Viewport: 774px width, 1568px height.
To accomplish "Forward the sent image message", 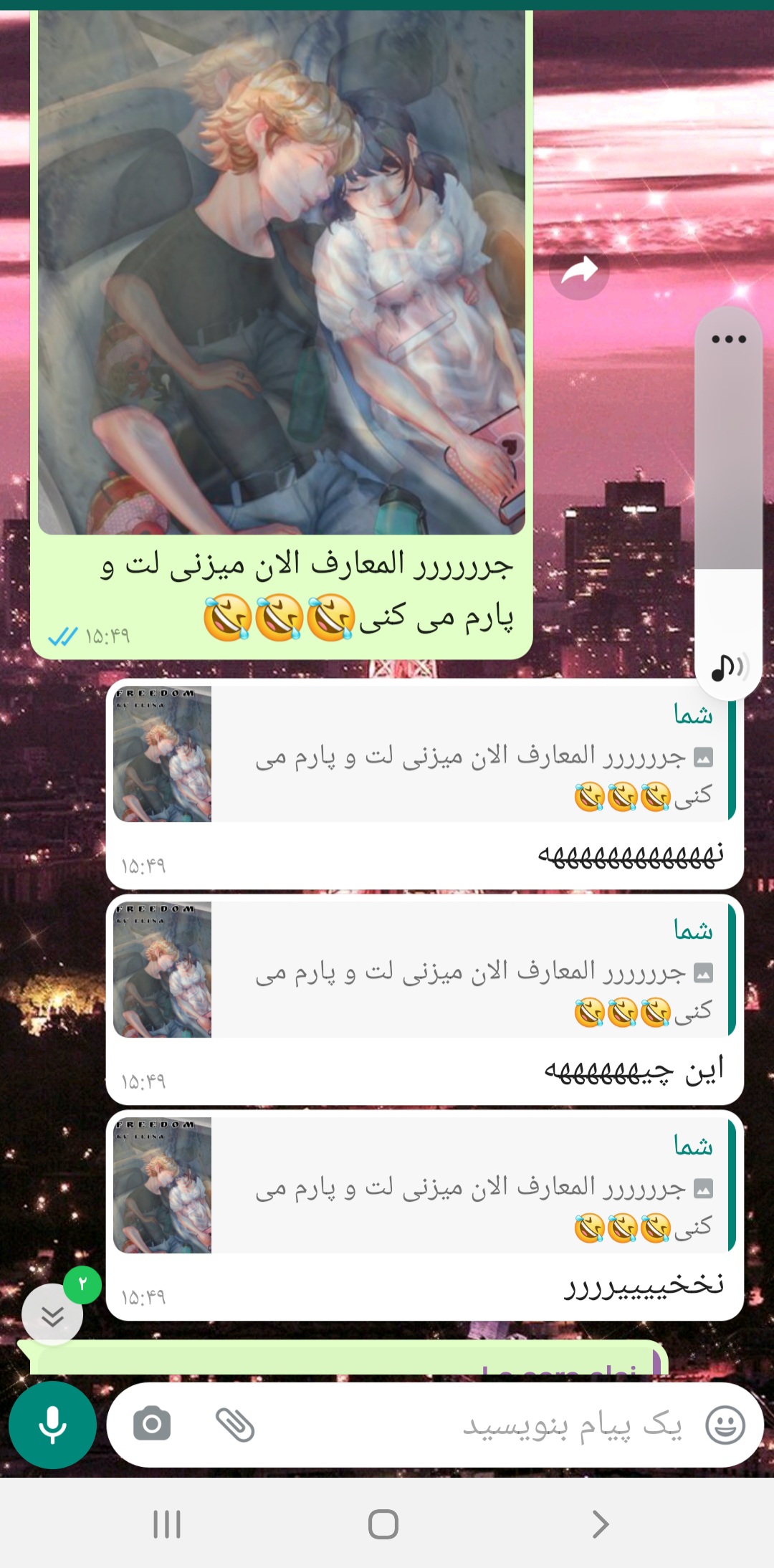I will point(579,271).
